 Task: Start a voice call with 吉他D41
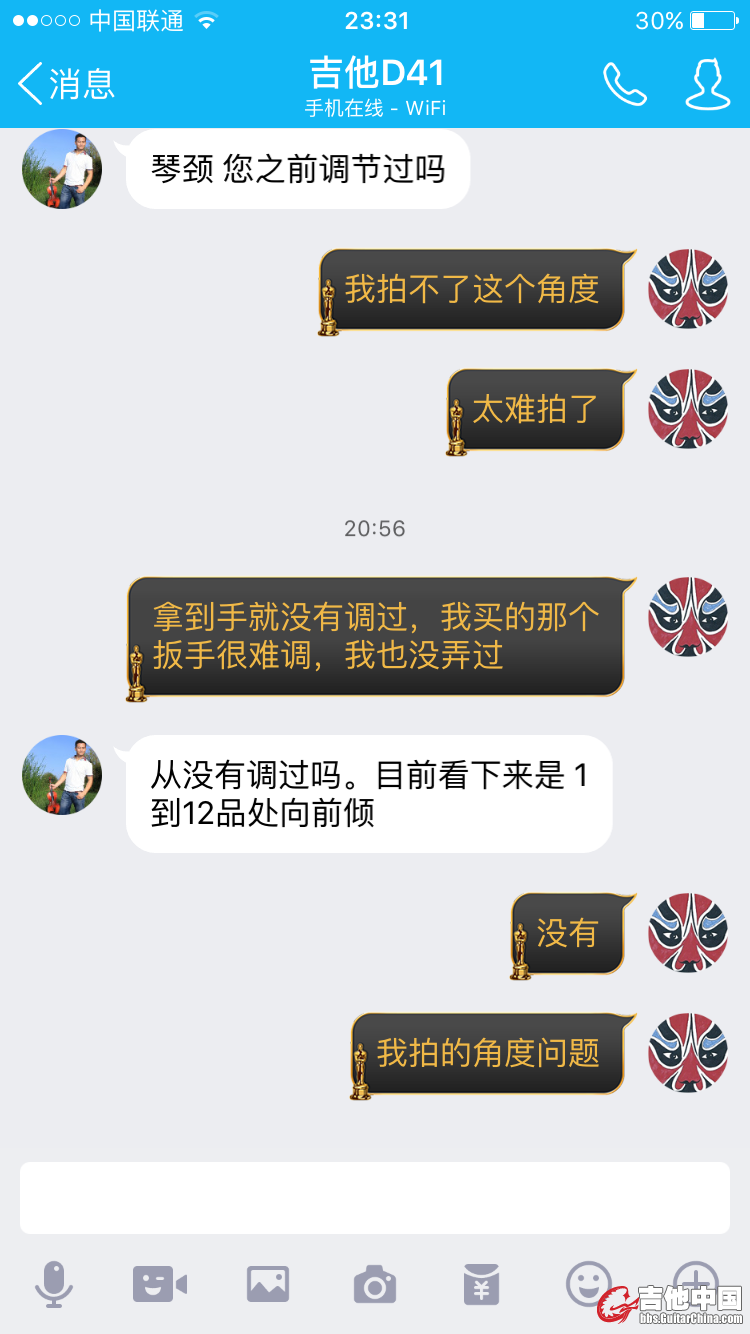625,84
